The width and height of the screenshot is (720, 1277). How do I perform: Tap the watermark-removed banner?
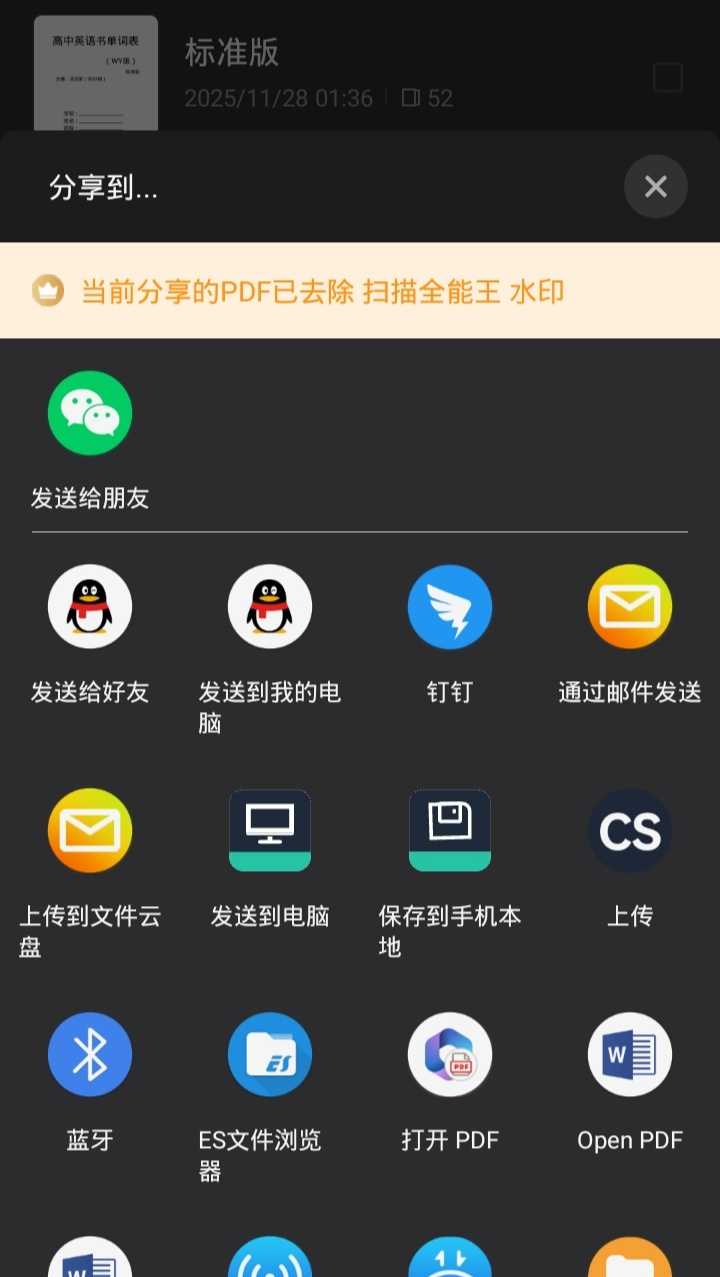click(x=360, y=291)
